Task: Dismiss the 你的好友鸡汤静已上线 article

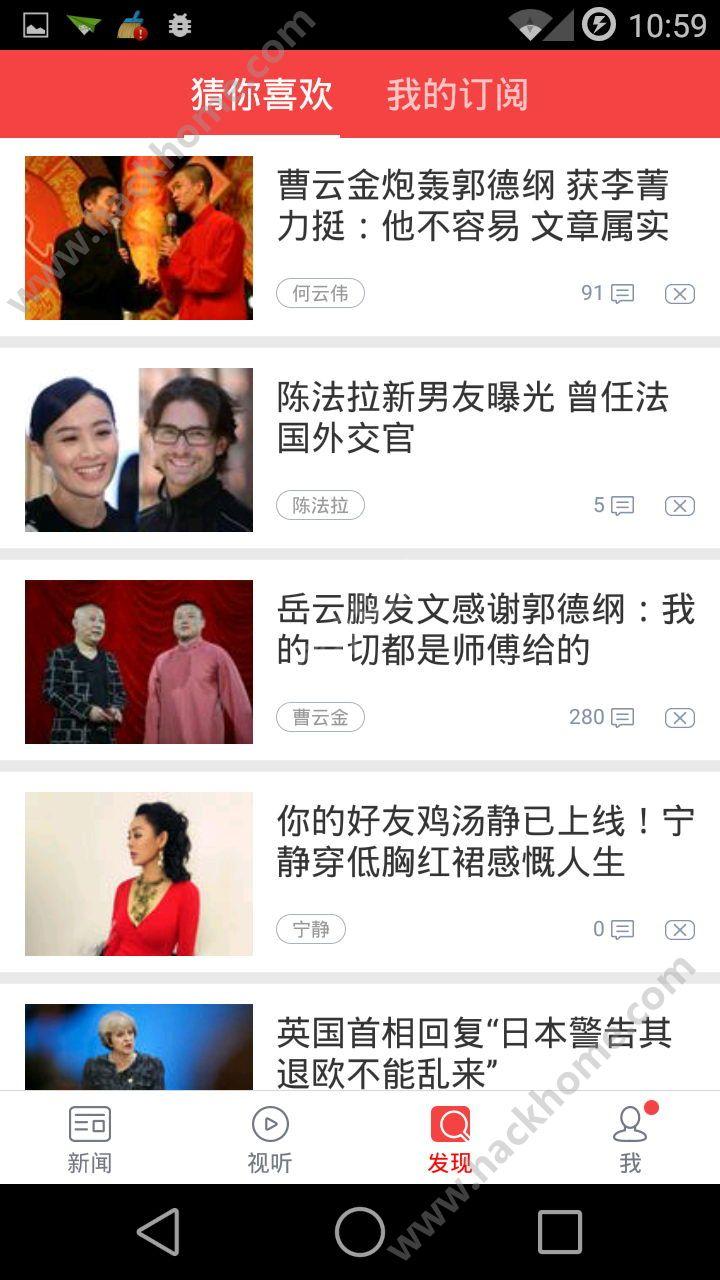Action: 680,930
